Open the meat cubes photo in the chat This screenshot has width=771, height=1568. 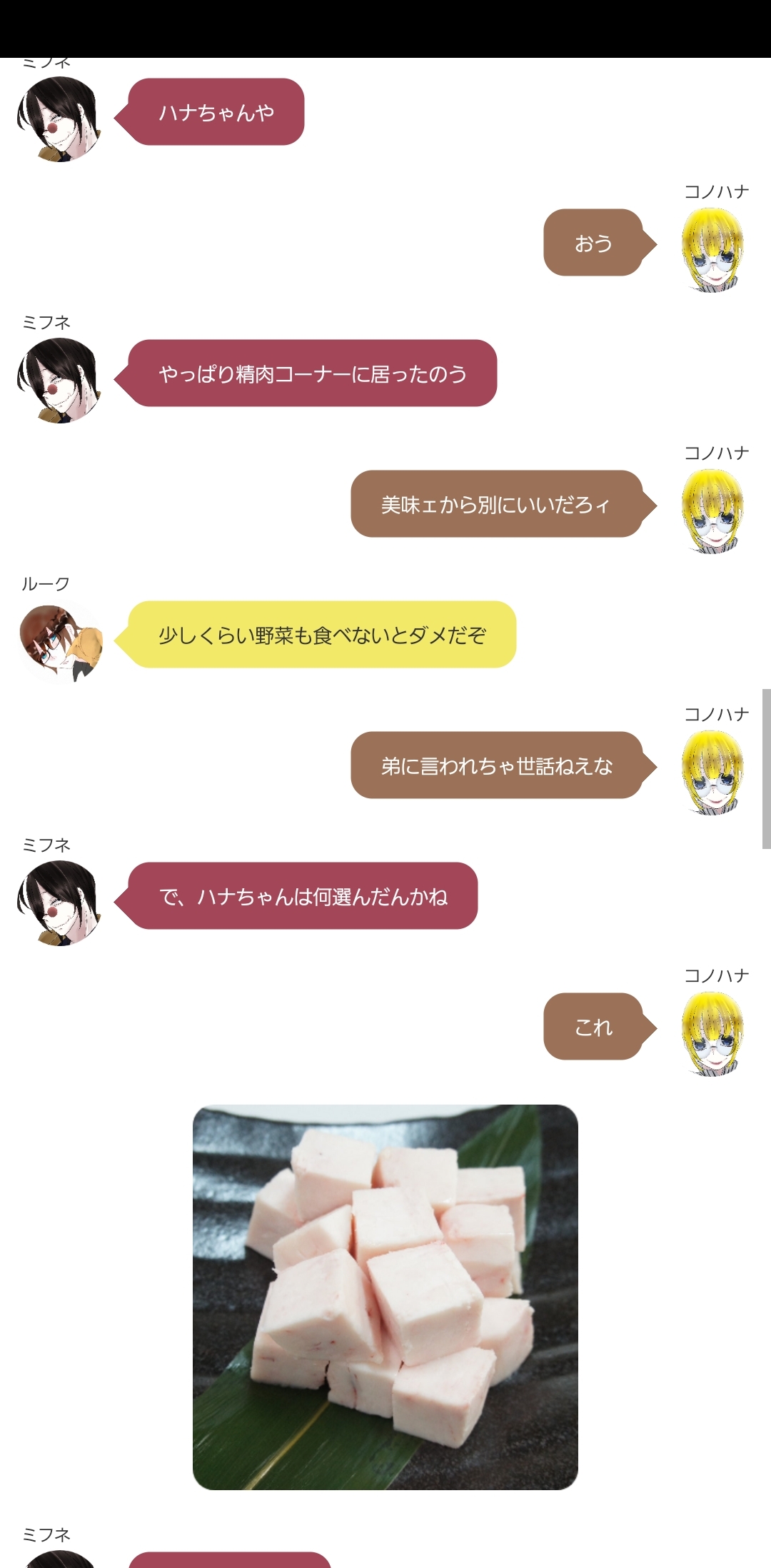point(385,1297)
